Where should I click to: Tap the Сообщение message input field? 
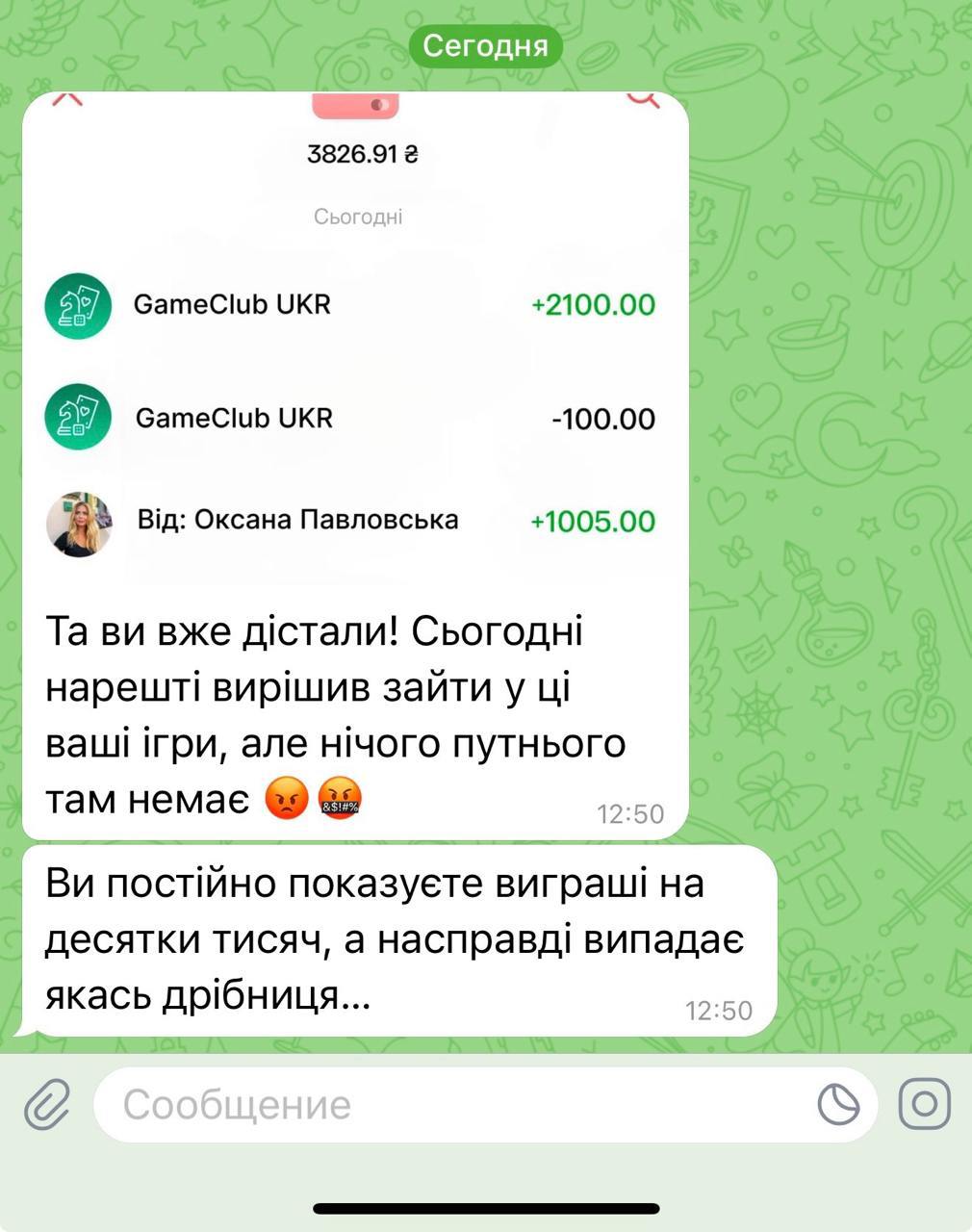[452, 1105]
